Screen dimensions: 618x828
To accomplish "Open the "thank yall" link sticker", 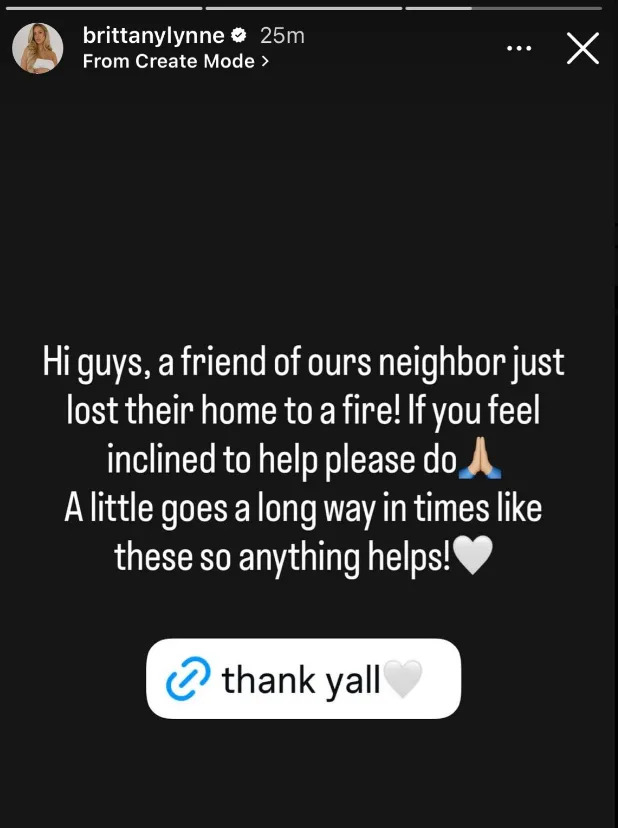I will [303, 680].
